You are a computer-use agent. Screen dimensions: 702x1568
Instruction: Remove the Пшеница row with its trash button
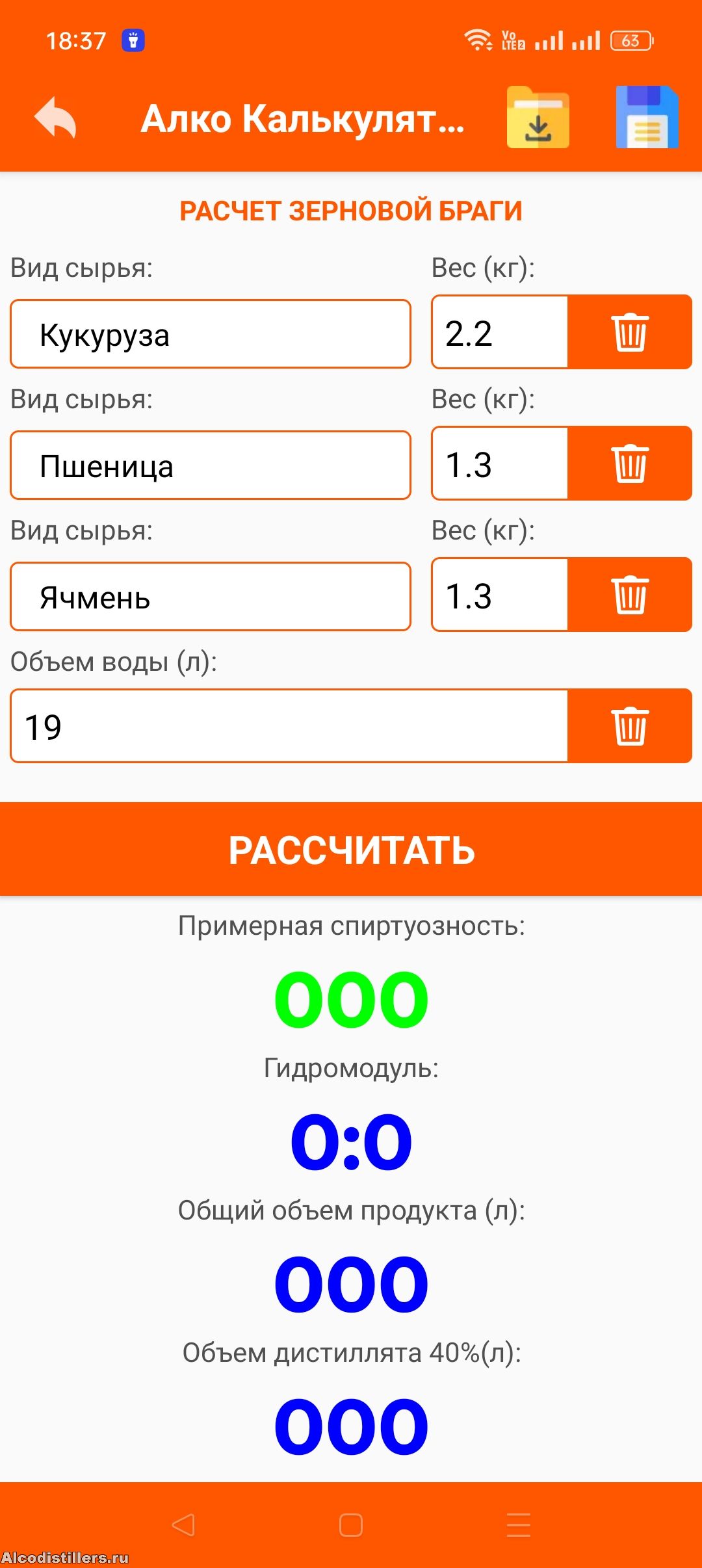click(630, 464)
